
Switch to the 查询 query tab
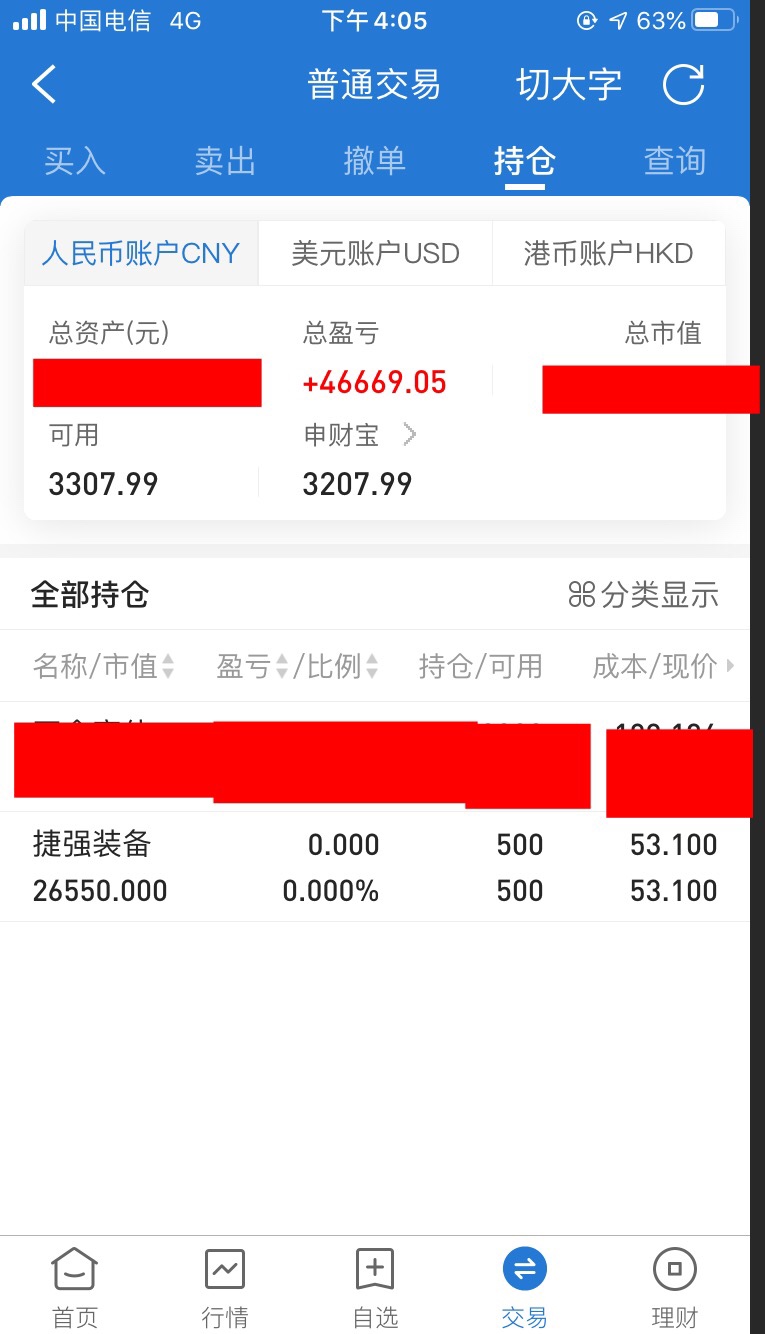pos(675,161)
